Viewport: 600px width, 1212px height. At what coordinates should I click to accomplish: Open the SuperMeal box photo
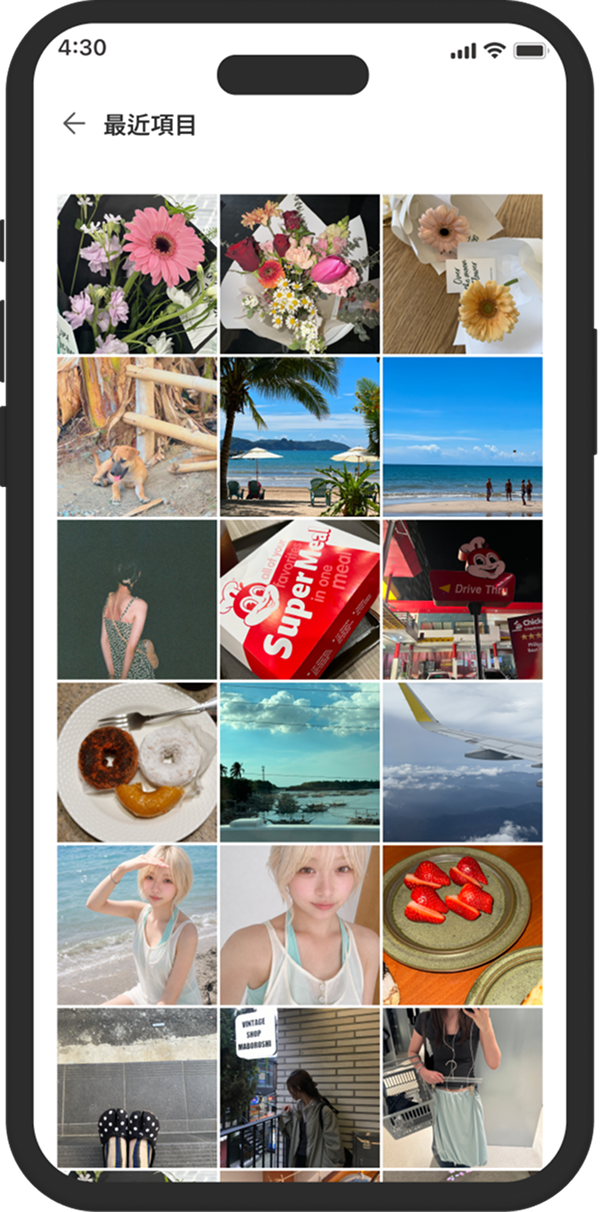coord(300,599)
